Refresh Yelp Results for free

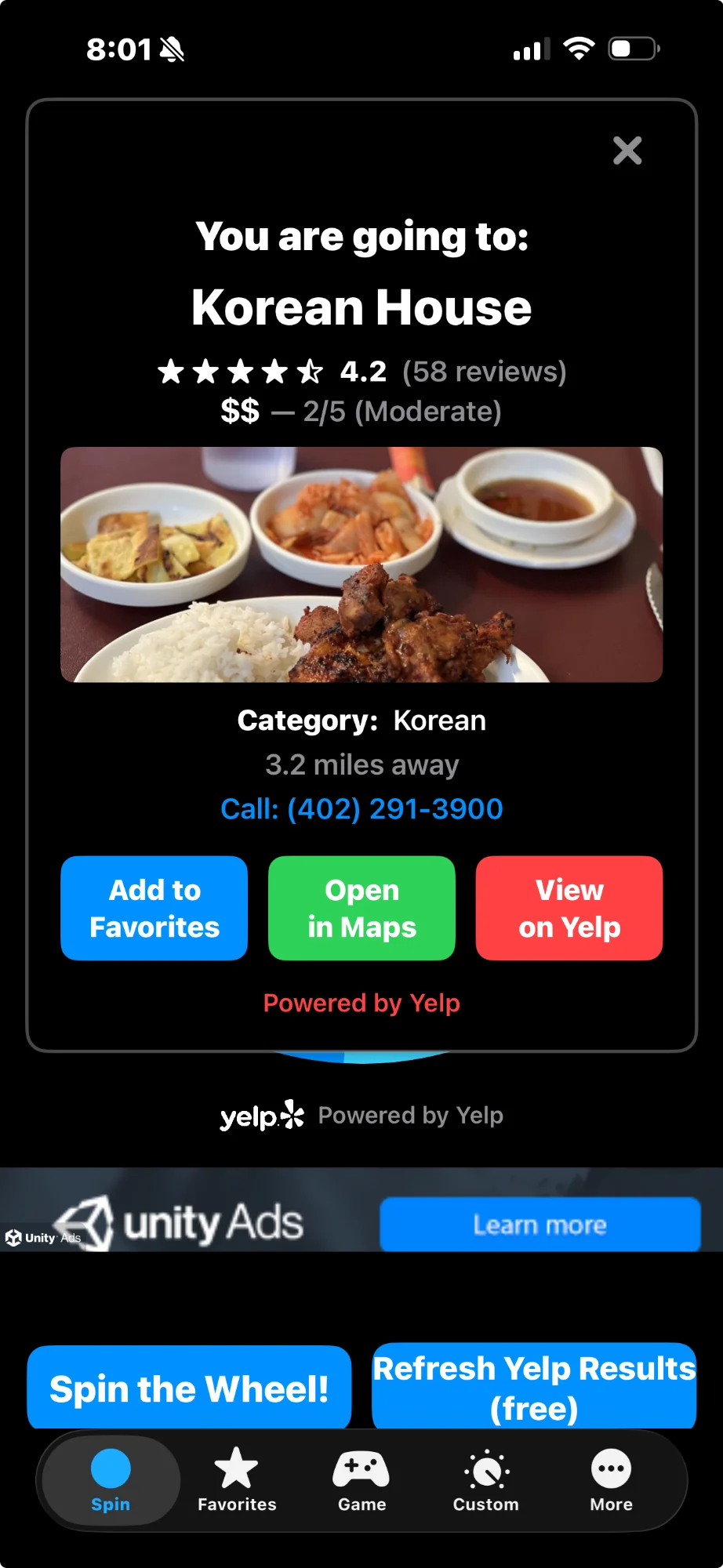tap(533, 1388)
